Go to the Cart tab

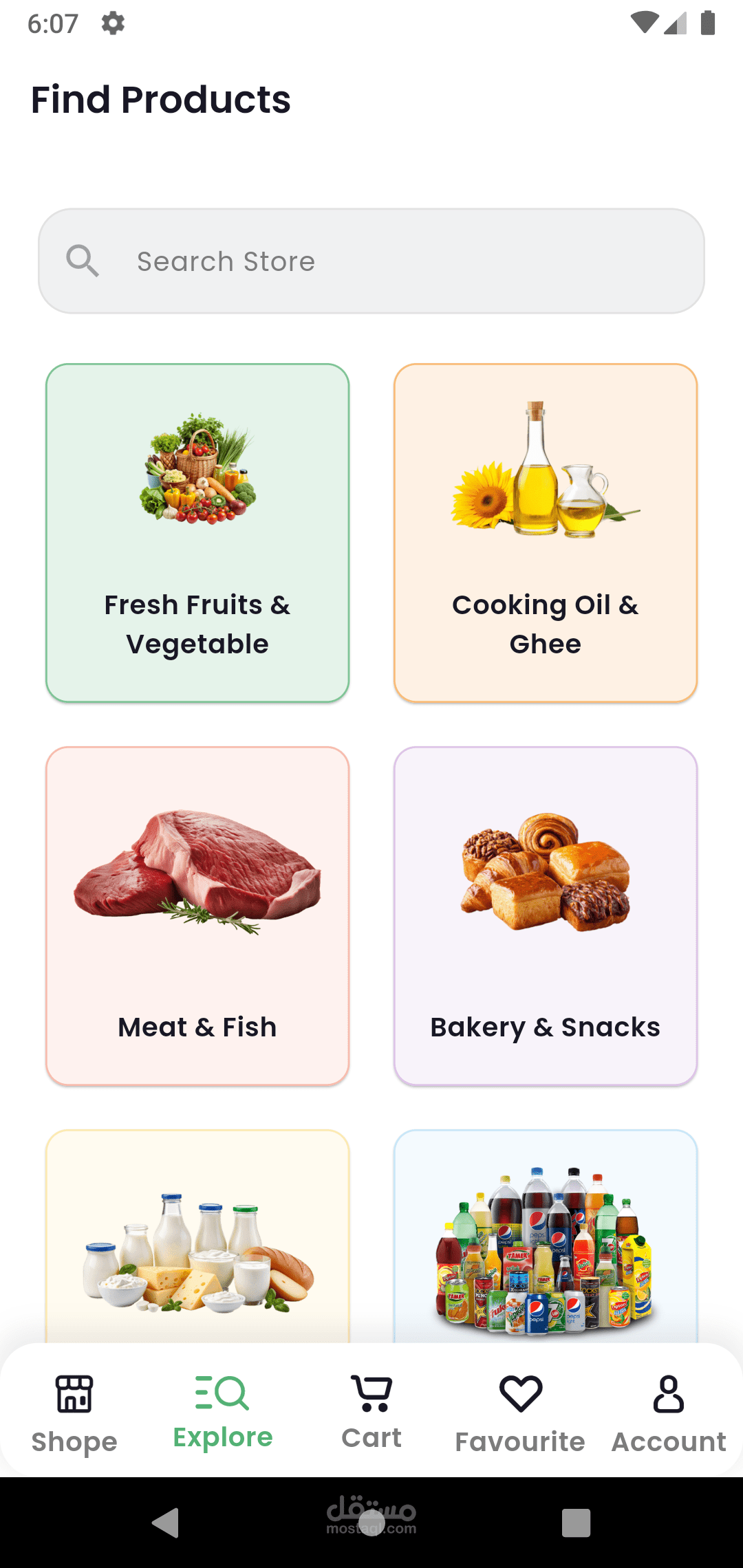371,1411
